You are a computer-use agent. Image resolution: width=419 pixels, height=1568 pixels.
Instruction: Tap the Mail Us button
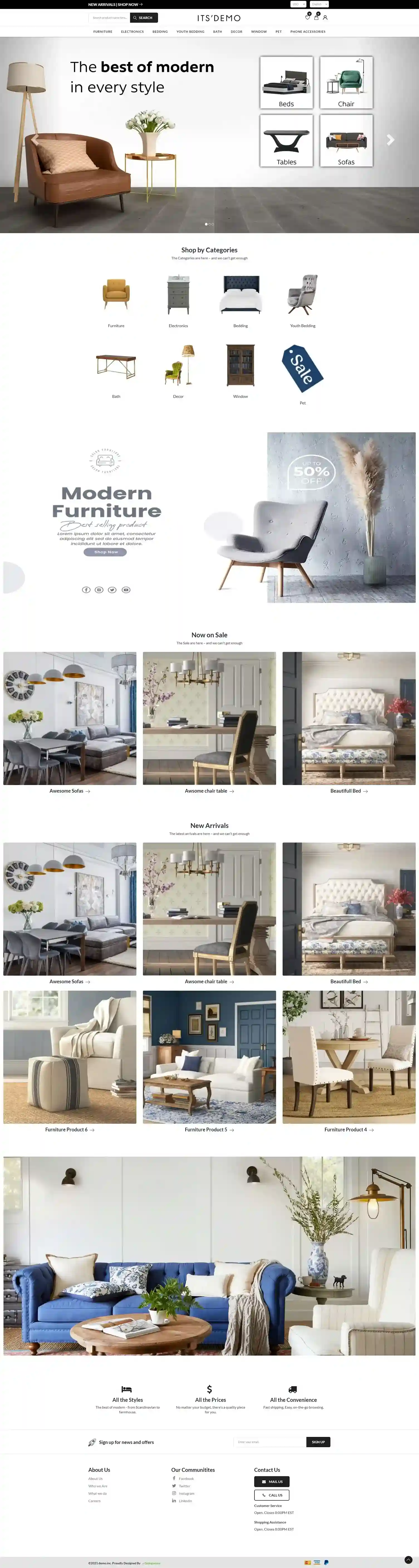(272, 1481)
